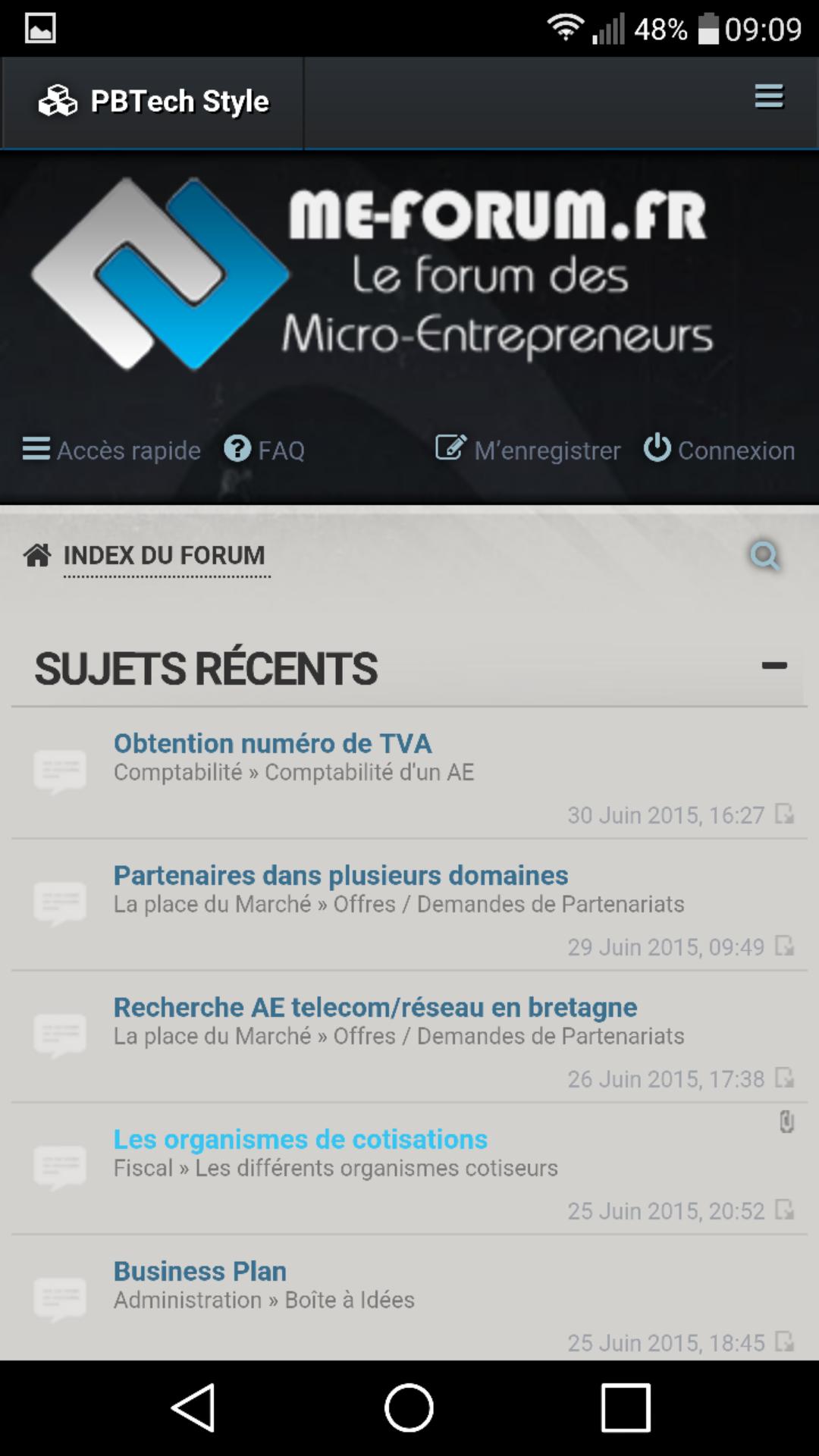This screenshot has height=1456, width=819.
Task: Tap the notification image icon in the status bar
Action: click(x=36, y=26)
